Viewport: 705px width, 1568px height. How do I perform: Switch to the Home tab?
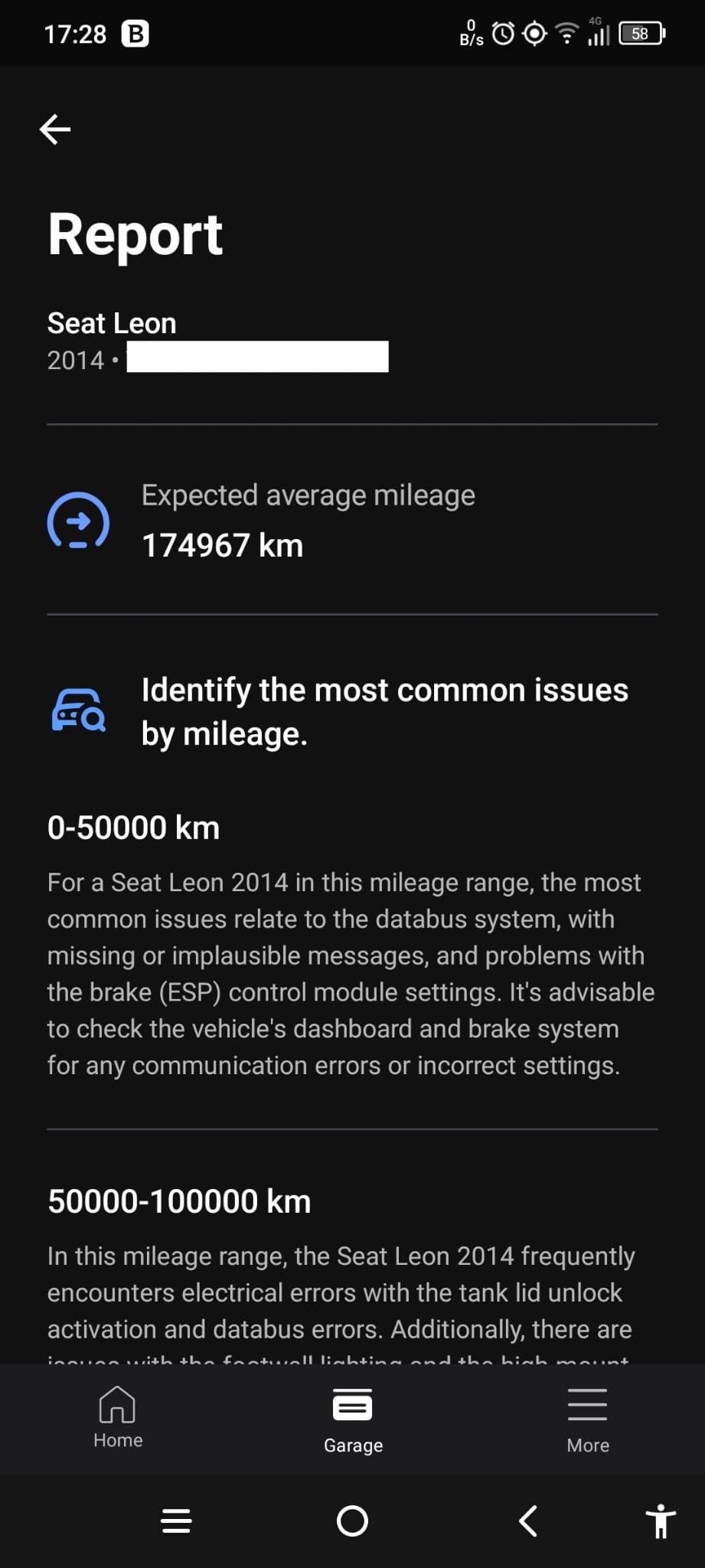click(118, 1417)
